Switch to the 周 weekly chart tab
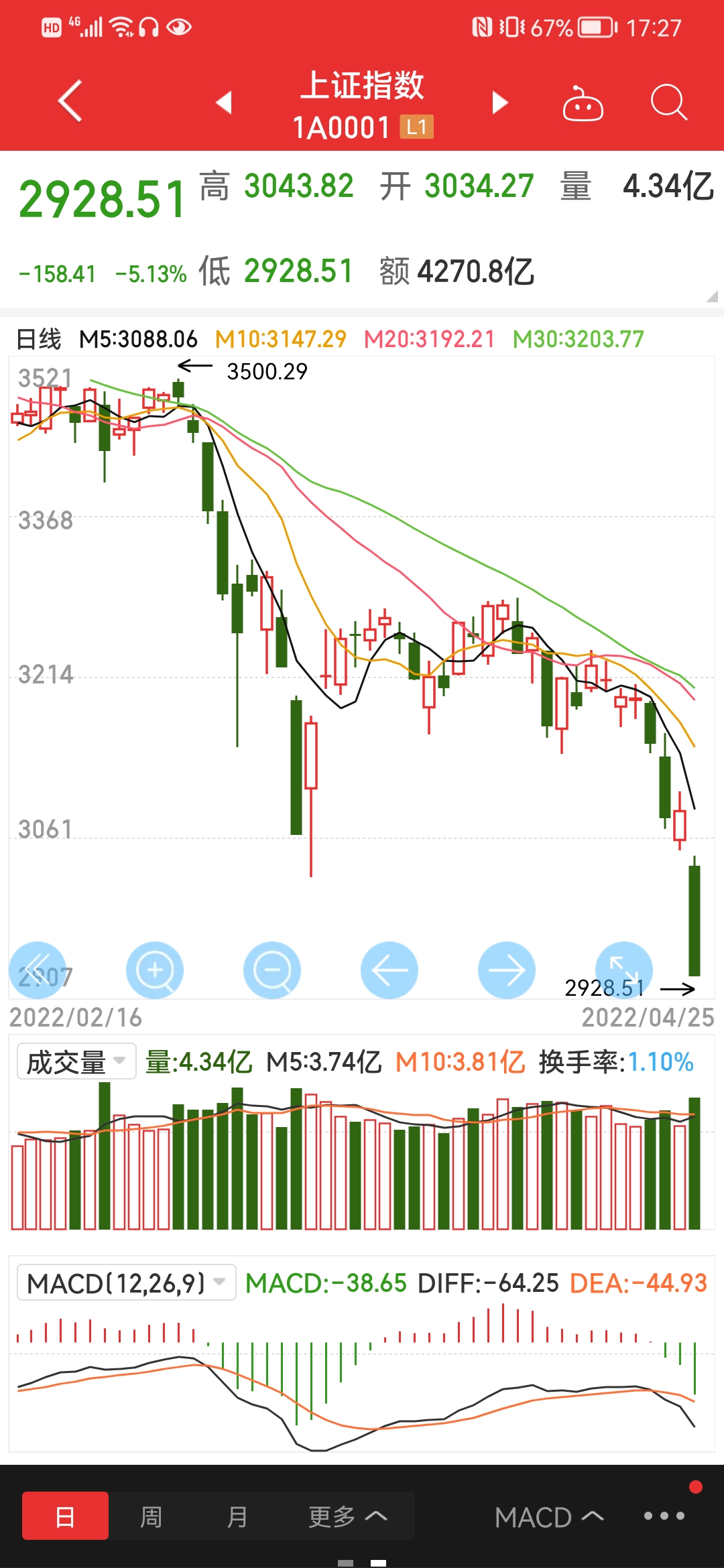724x1568 pixels. click(x=151, y=1516)
